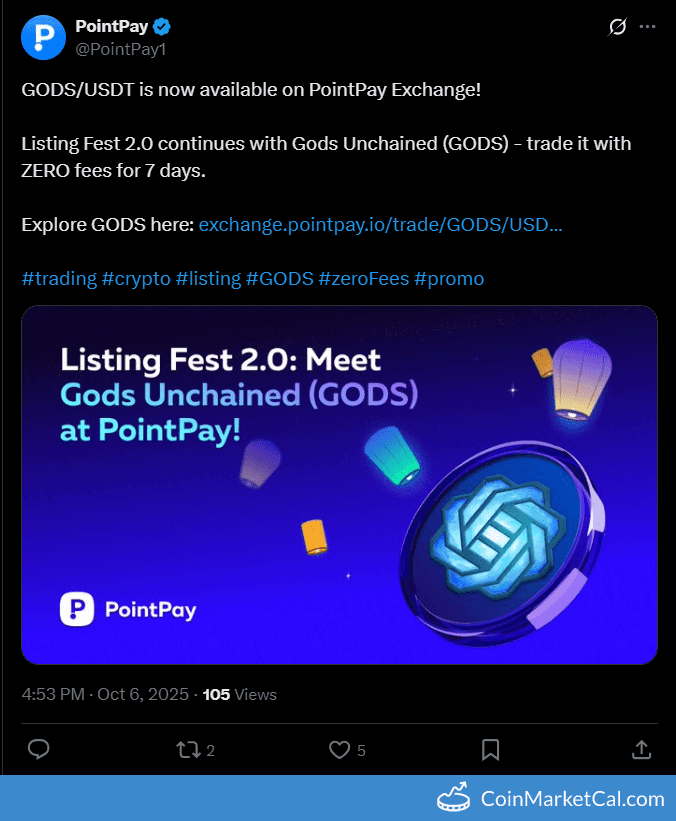Repost the PointPay post
The height and width of the screenshot is (821, 676).
[x=188, y=749]
